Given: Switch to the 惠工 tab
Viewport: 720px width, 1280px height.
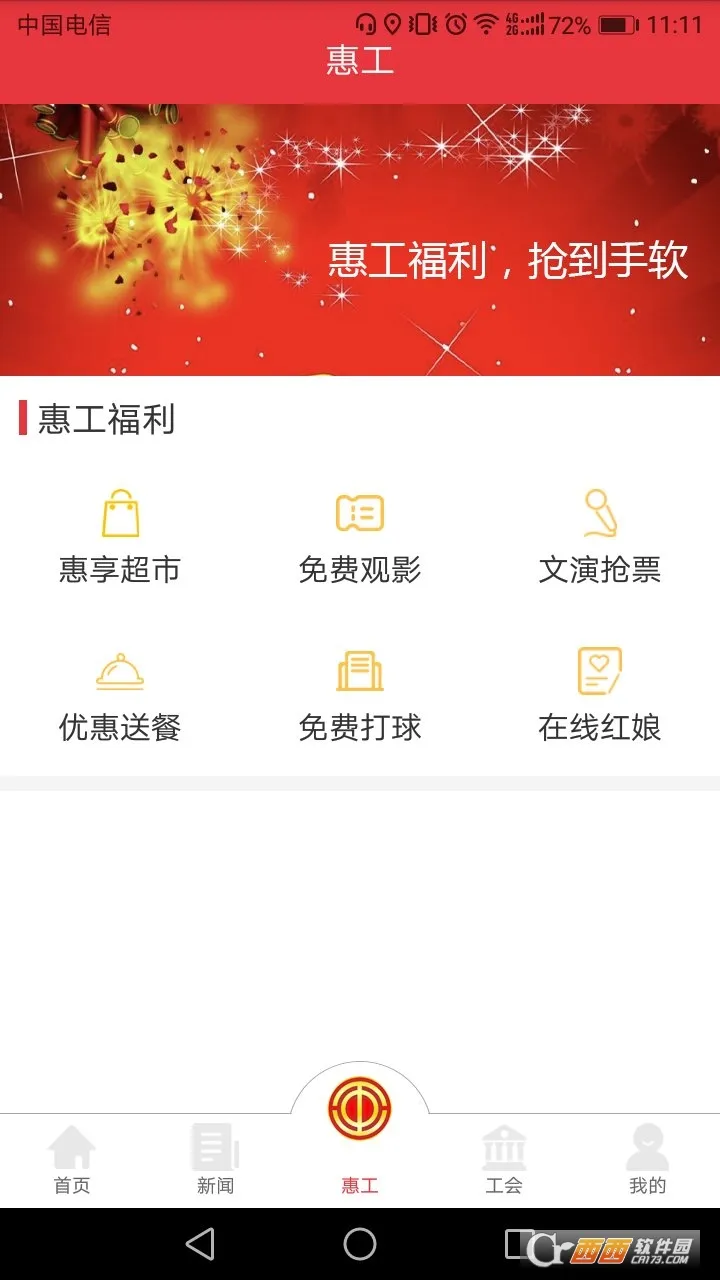Looking at the screenshot, I should click(359, 1160).
